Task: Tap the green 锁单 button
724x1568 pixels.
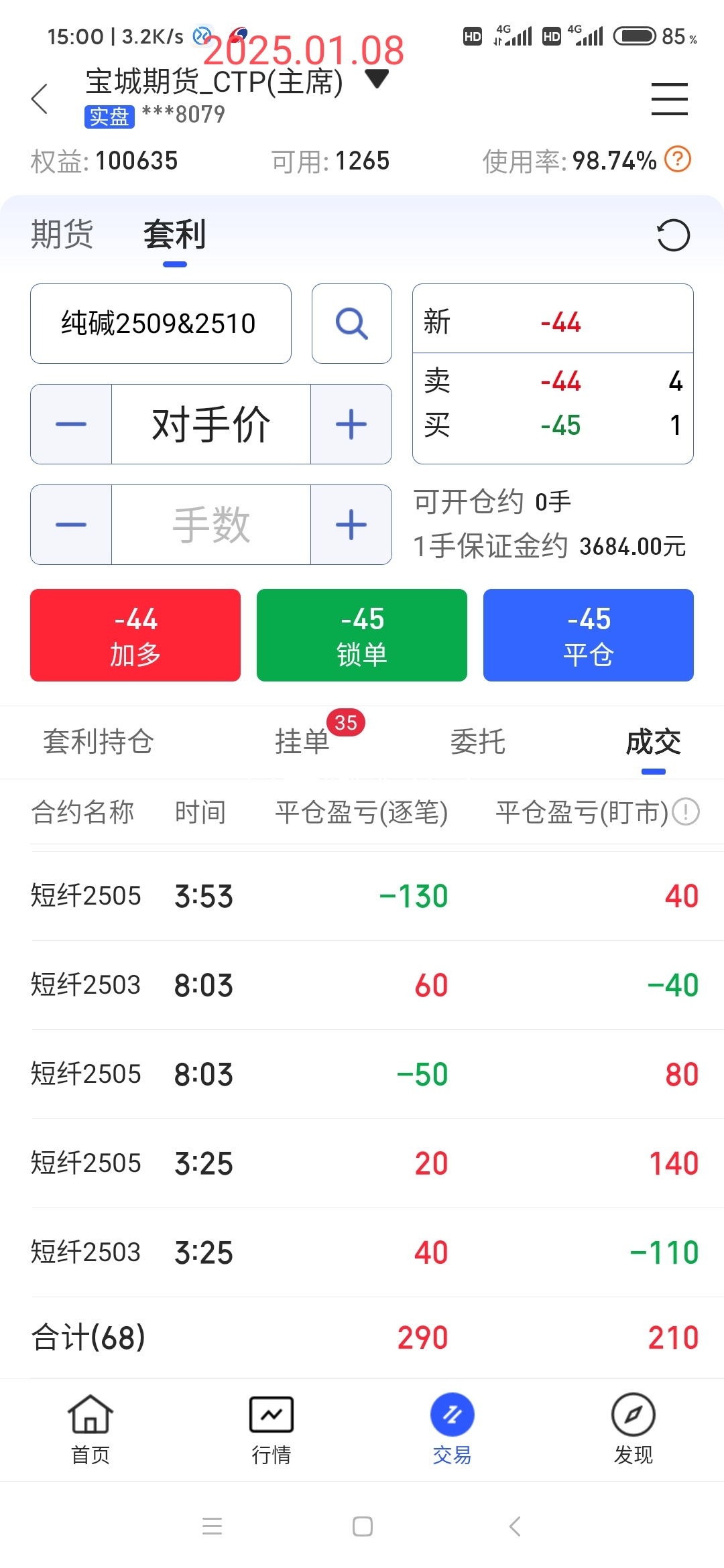Action: point(362,635)
